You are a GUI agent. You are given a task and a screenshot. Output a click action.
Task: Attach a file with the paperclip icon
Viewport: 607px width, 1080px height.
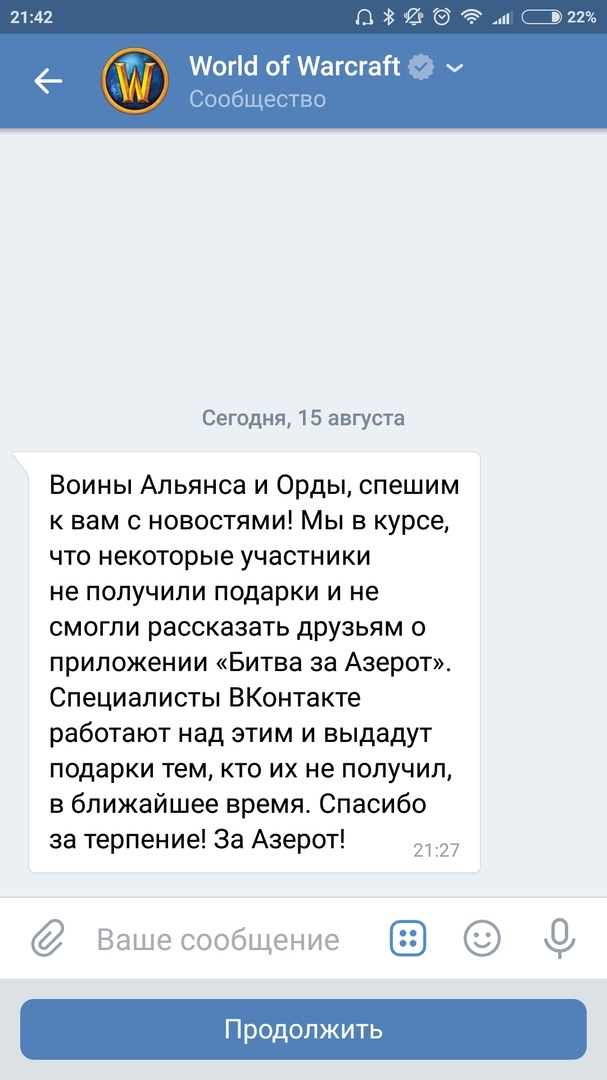[48, 938]
